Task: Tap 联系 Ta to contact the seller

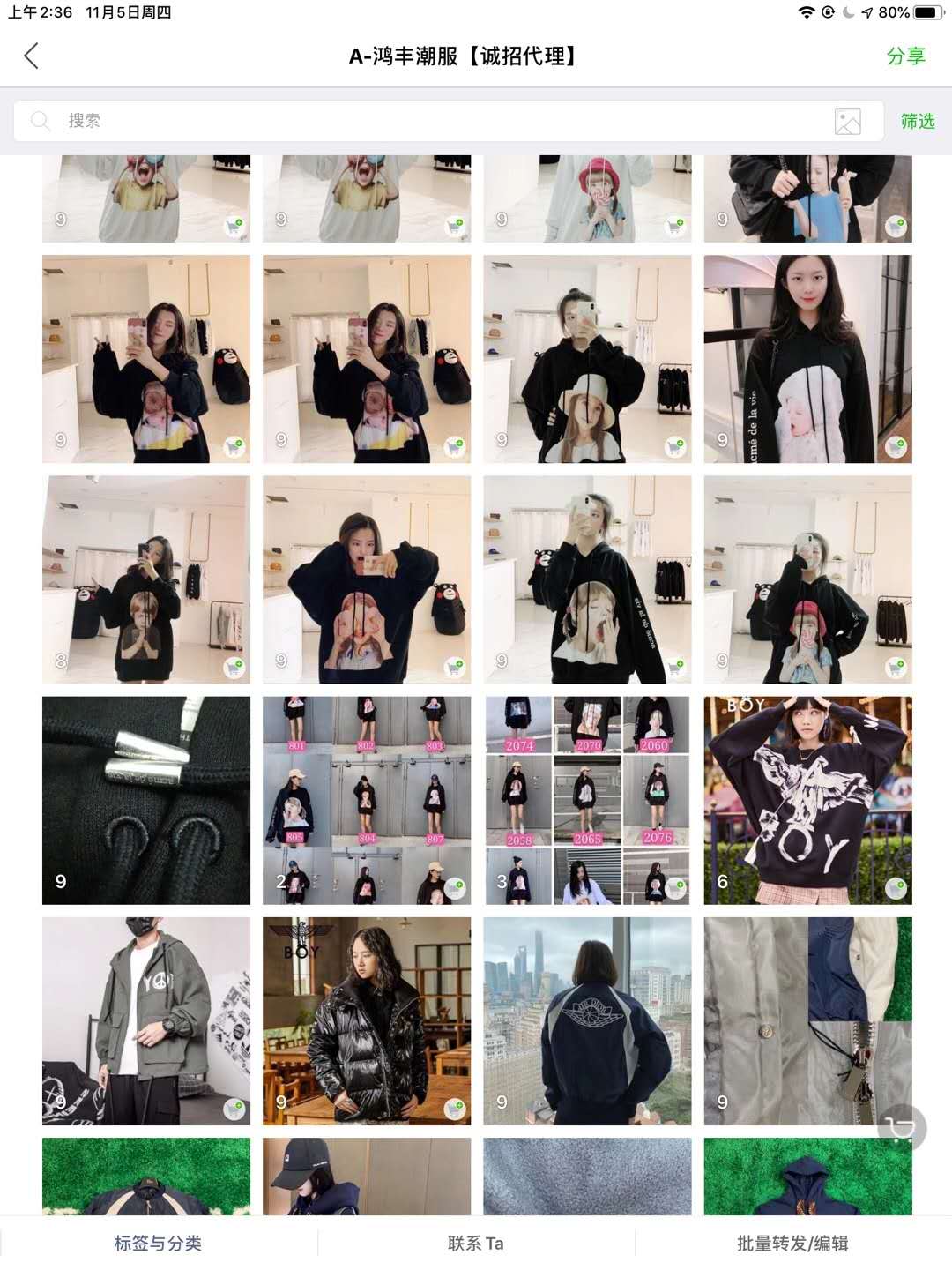Action: pyautogui.click(x=476, y=1243)
